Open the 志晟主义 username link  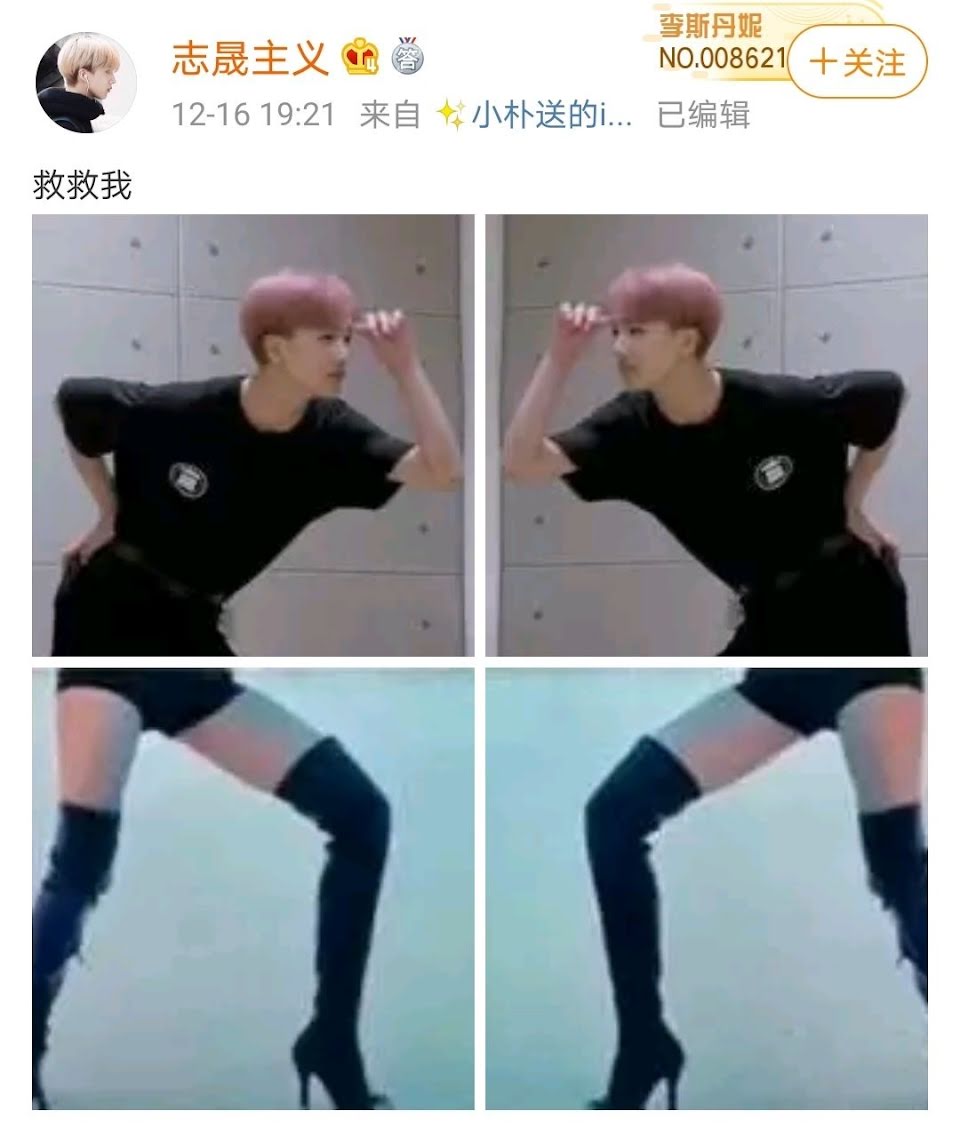(x=250, y=58)
